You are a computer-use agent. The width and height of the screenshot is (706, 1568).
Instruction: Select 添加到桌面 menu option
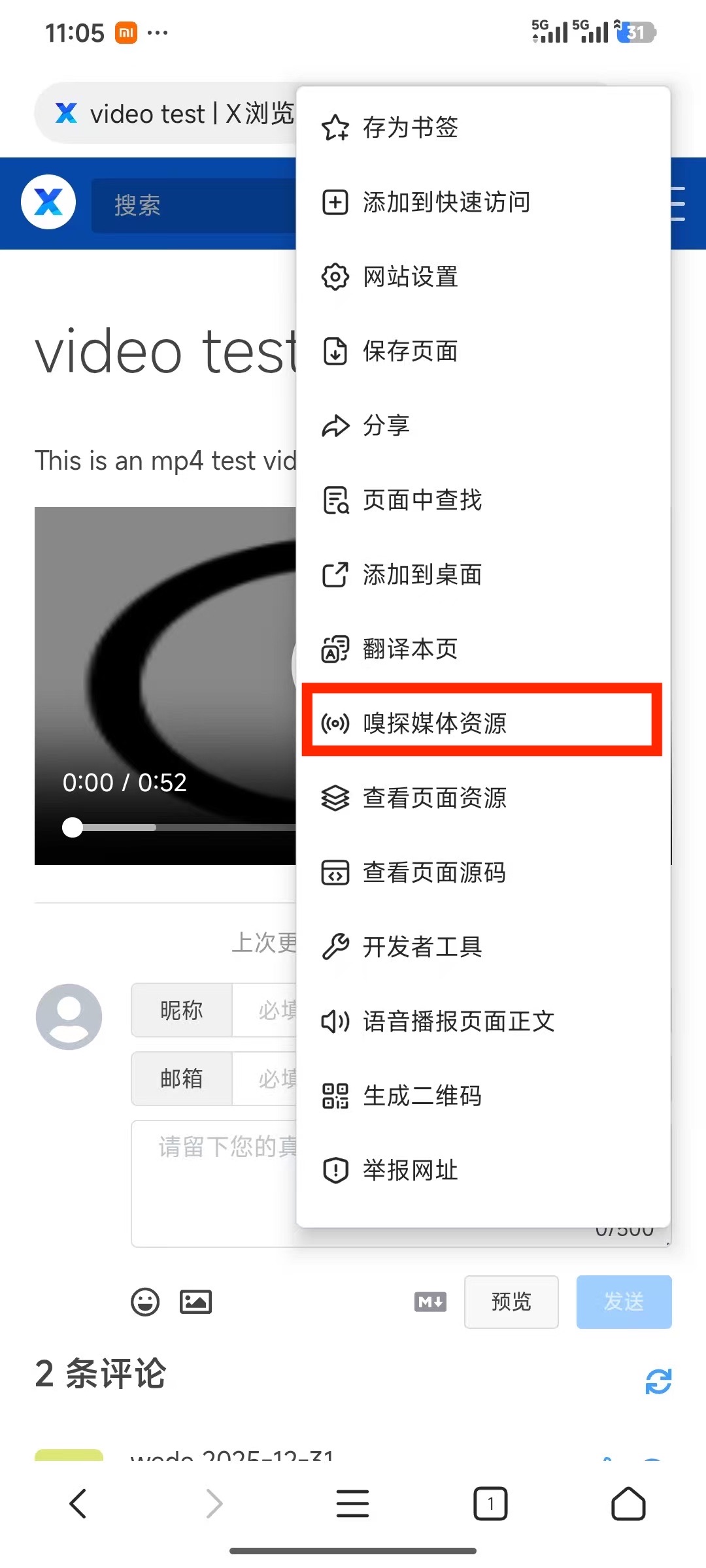coord(422,575)
